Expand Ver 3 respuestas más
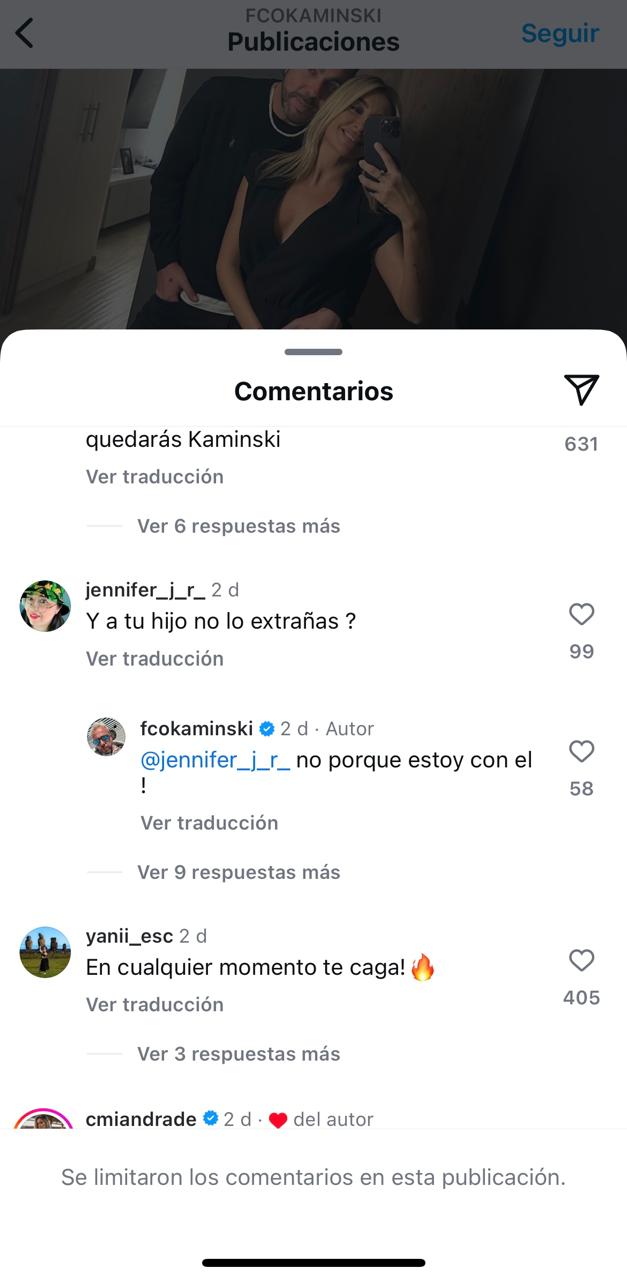This screenshot has width=627, height=1280. pos(238,1054)
